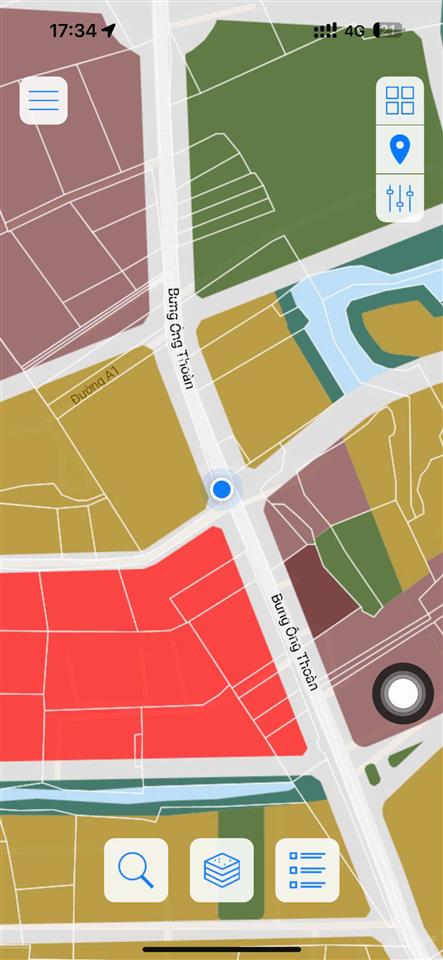Viewport: 443px width, 960px height.
Task: Open the hamburger menu
Action: (43, 100)
